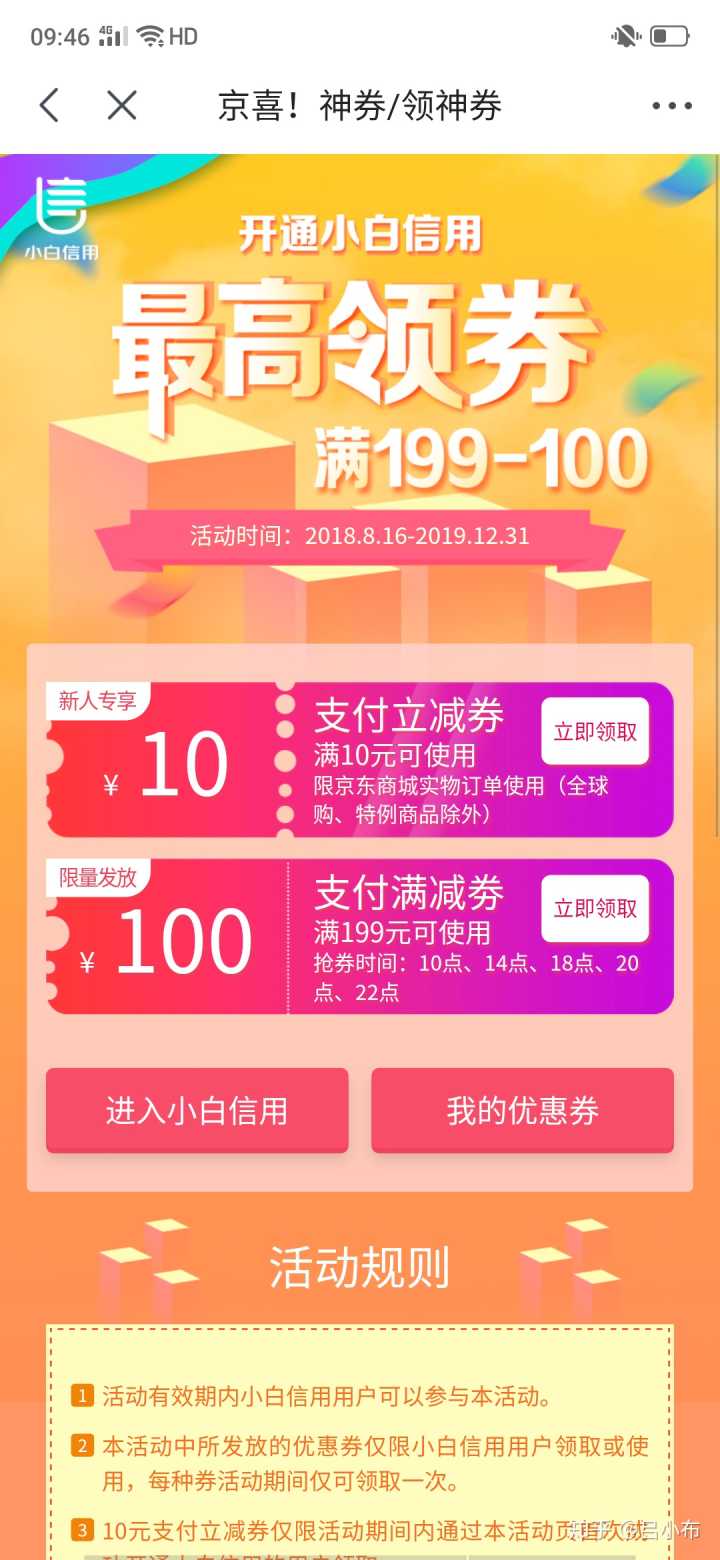Go back to the previous page
This screenshot has width=720, height=1560.
[49, 105]
